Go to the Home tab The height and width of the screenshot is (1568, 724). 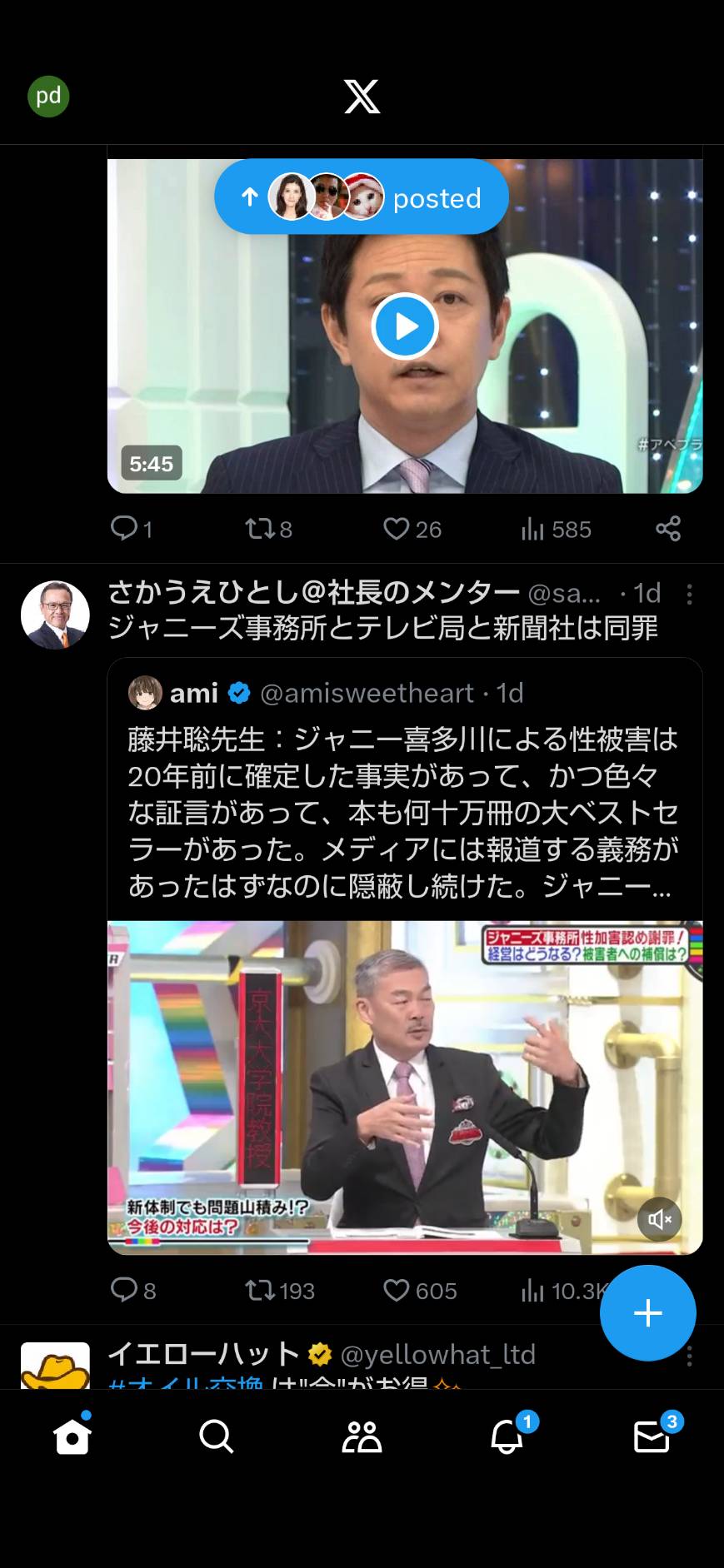coord(72,1436)
